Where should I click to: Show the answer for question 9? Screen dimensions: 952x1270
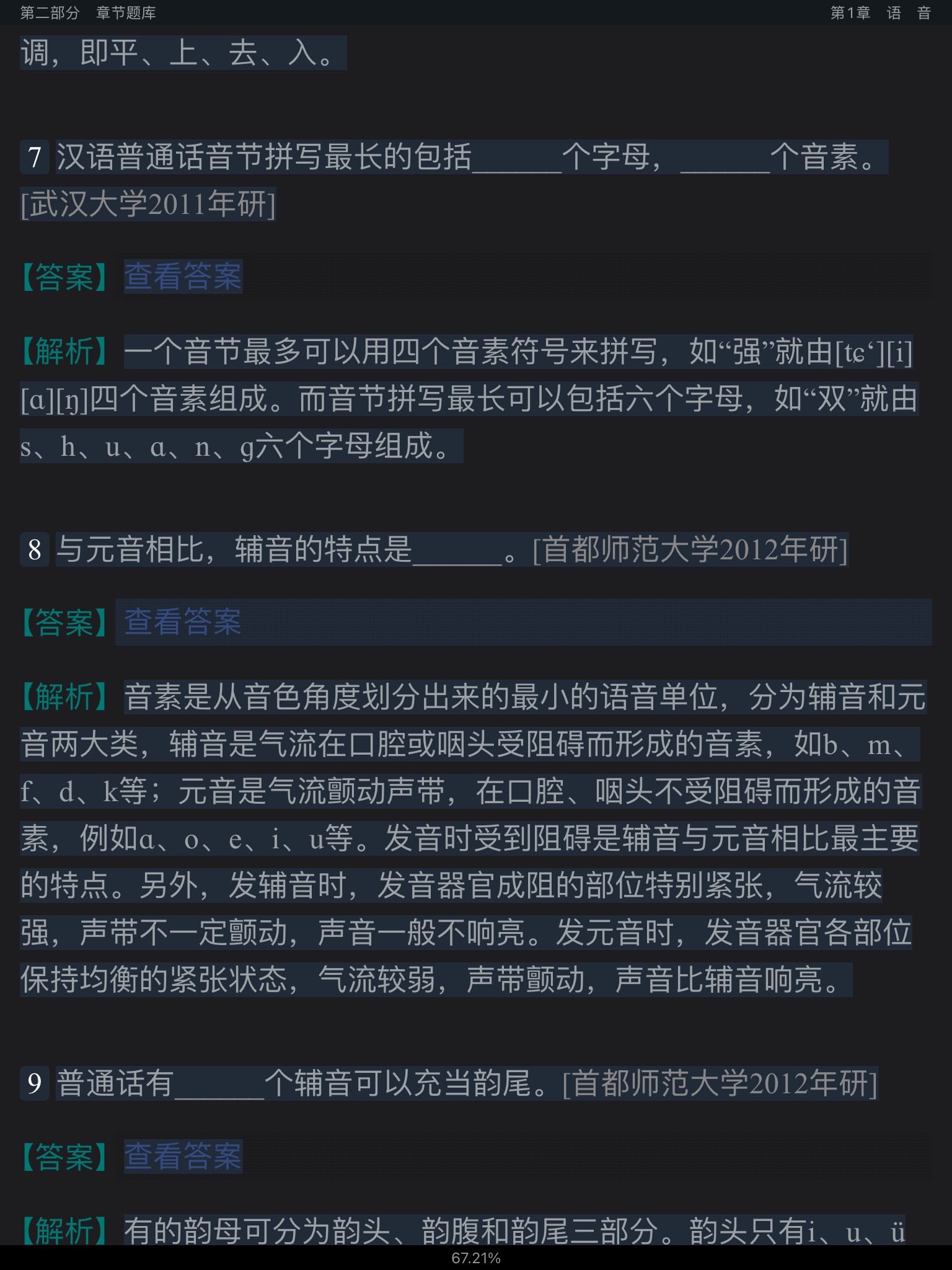pos(183,1157)
